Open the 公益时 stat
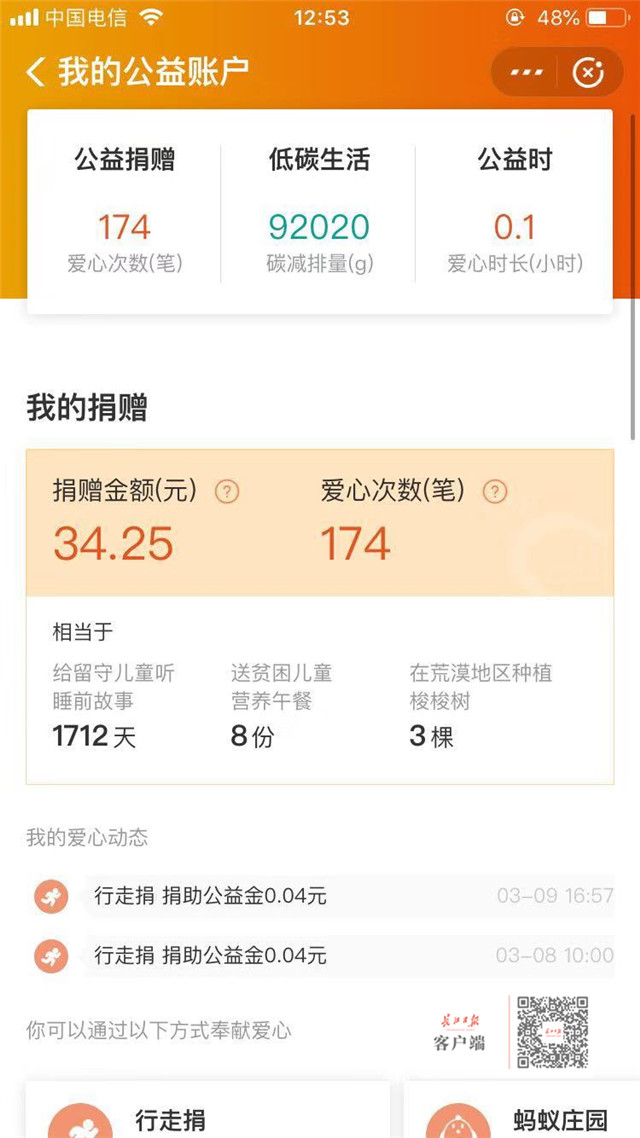The height and width of the screenshot is (1138, 640). (x=514, y=212)
